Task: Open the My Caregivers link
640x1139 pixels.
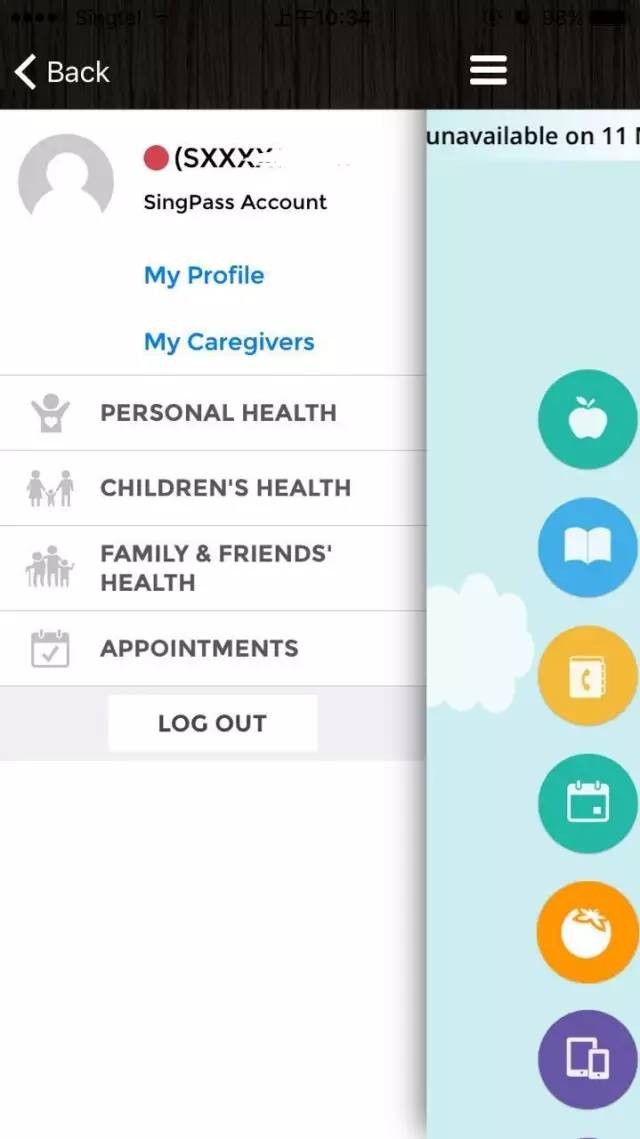Action: [x=229, y=342]
